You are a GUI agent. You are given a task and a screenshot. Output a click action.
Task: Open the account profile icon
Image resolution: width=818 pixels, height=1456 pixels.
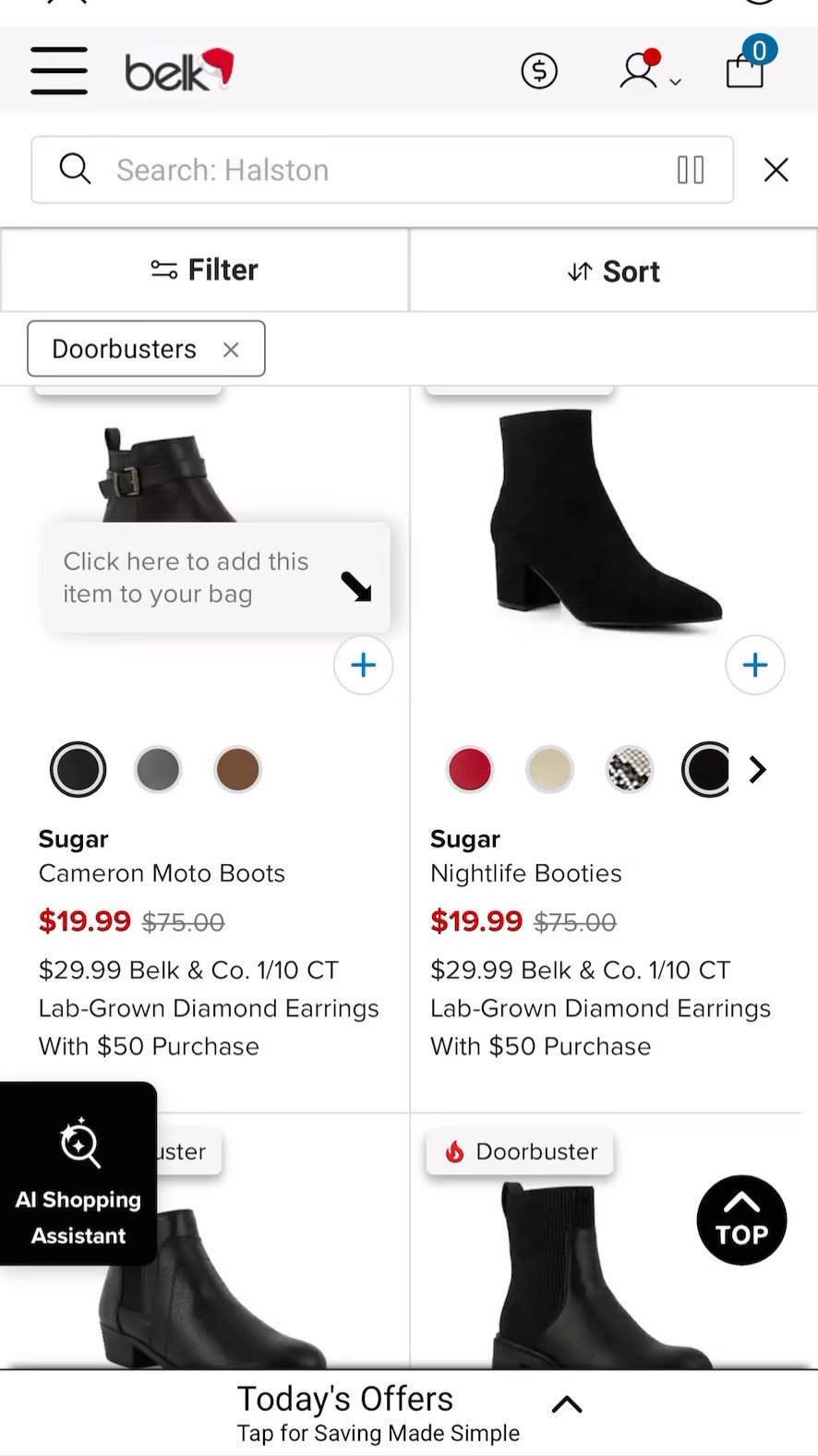[642, 70]
